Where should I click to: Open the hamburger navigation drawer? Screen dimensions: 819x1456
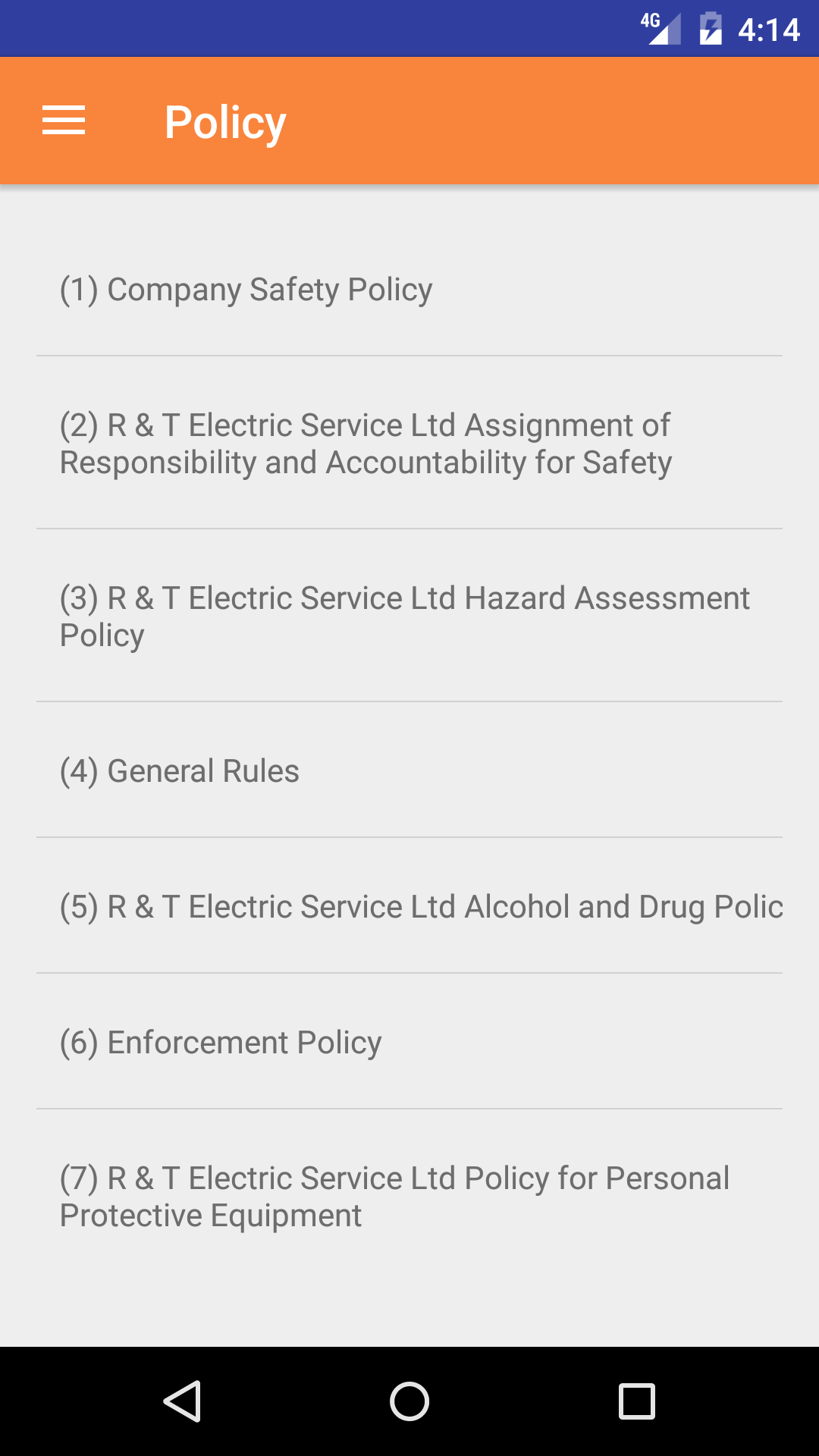[64, 121]
